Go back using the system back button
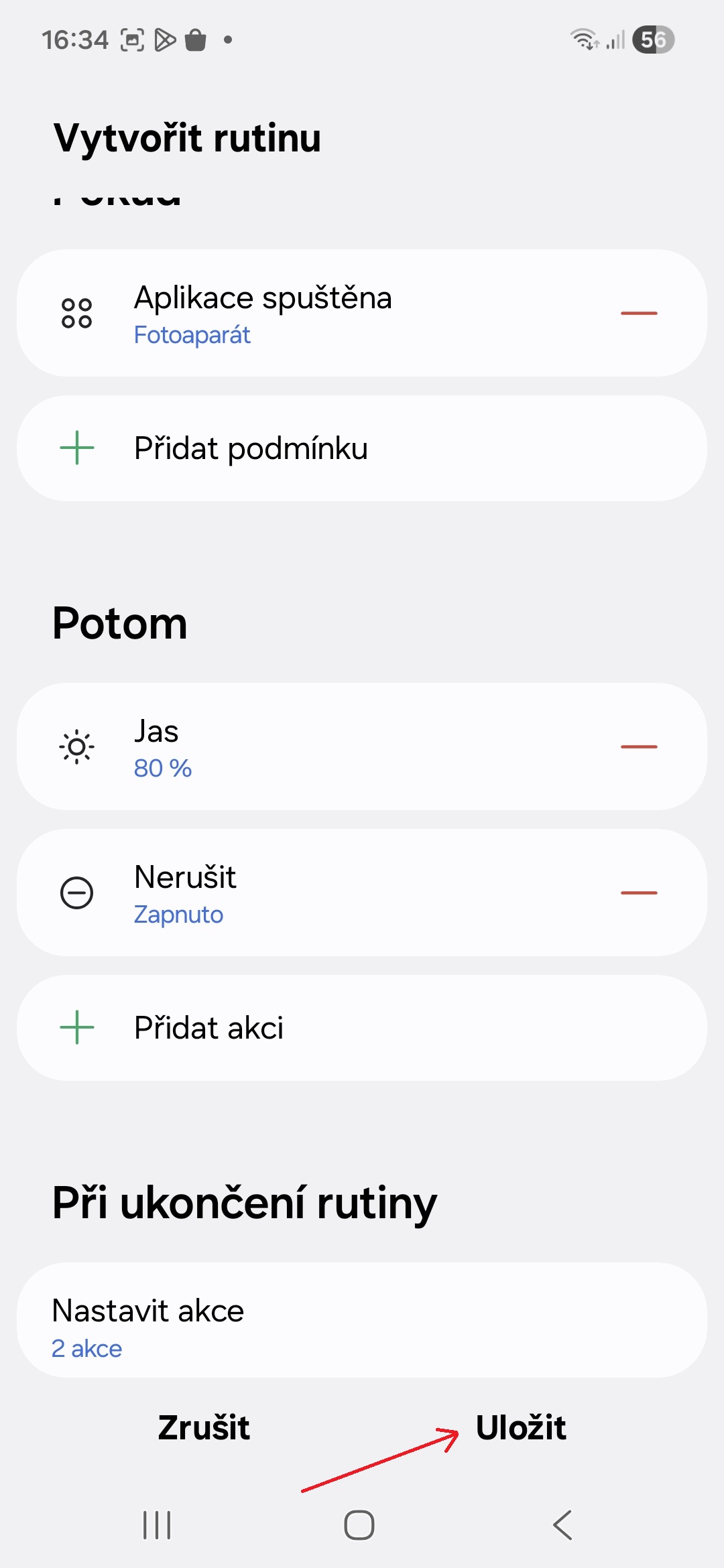Screen dimensions: 724x1568 (562, 1525)
